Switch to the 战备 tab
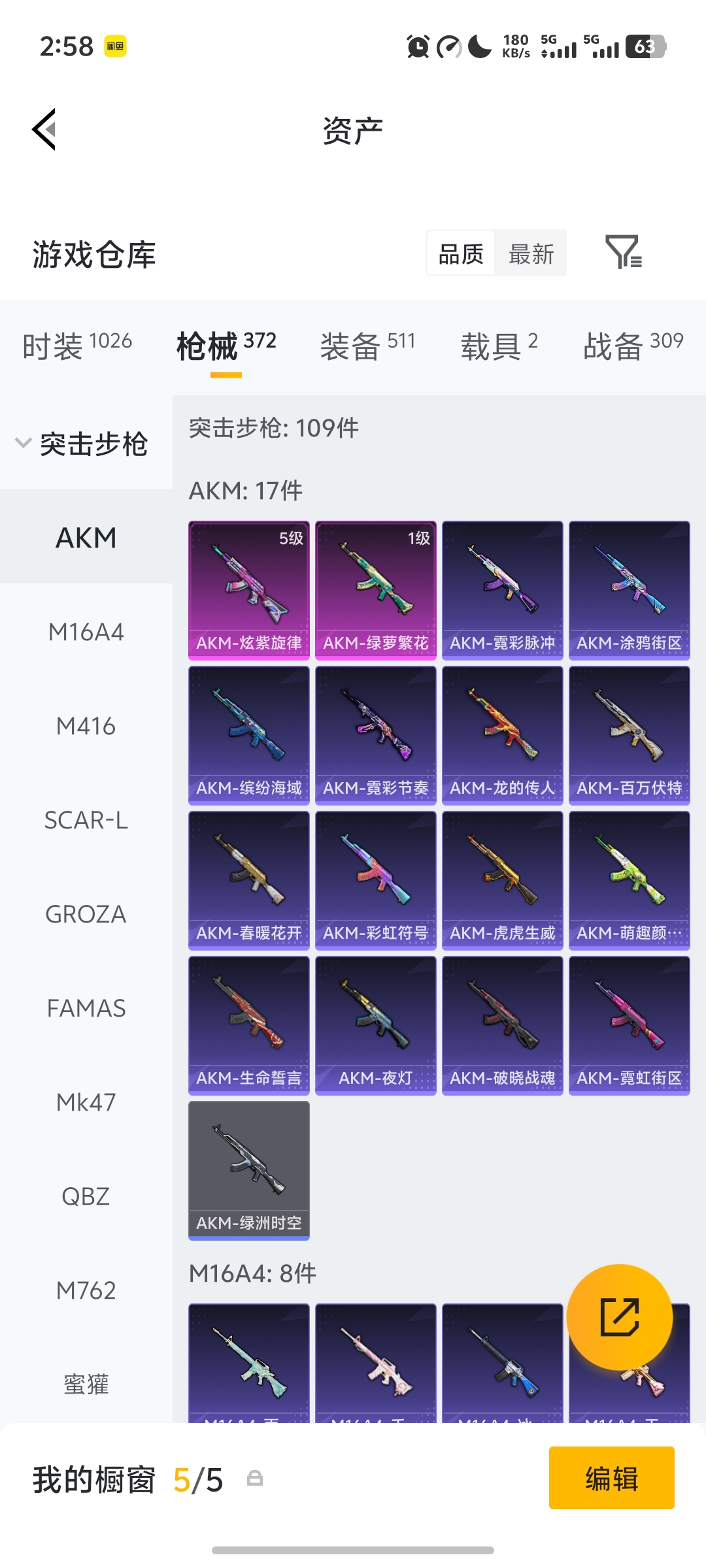The image size is (706, 1568). [x=632, y=345]
